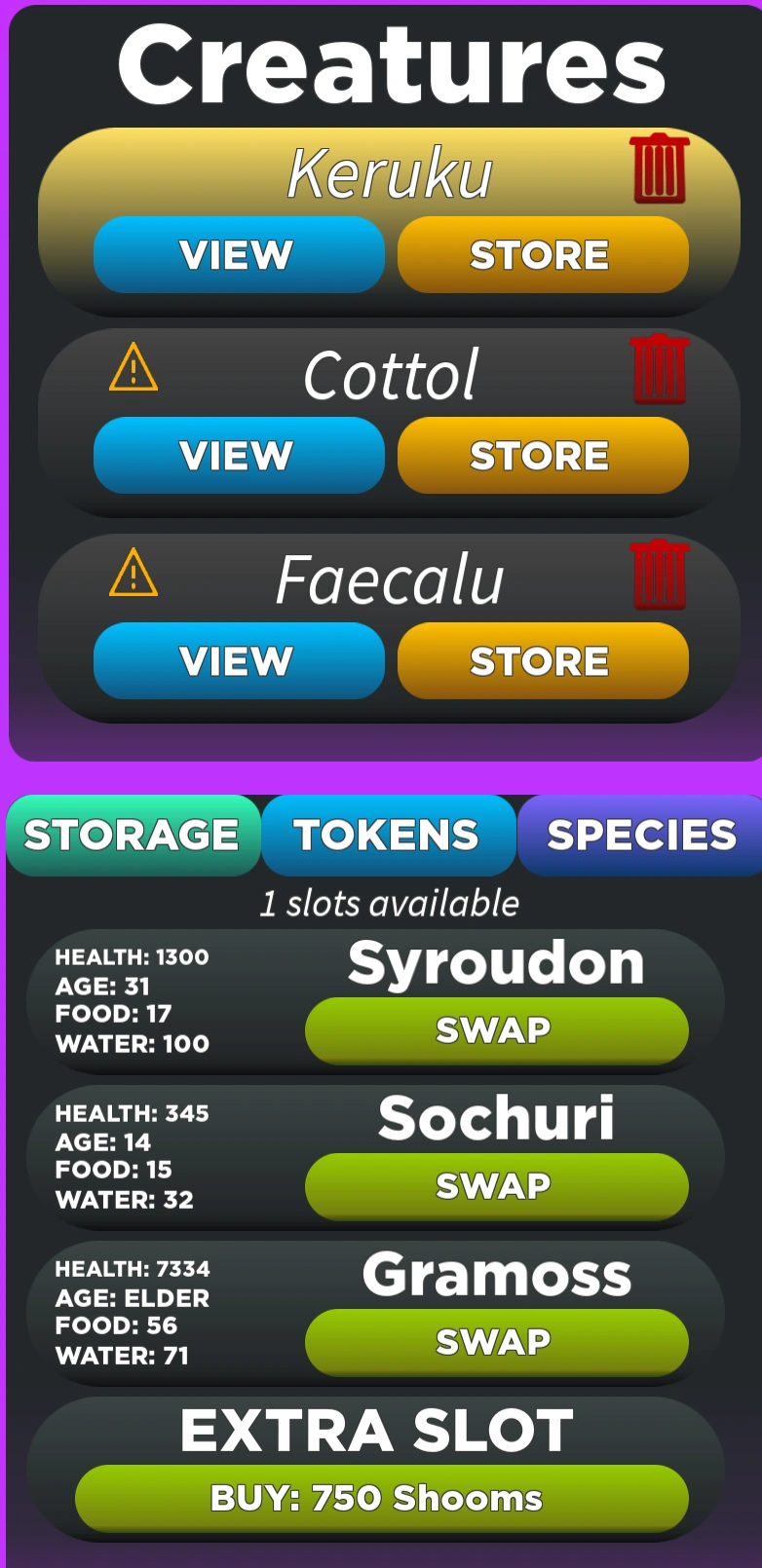
Task: View the Faecalu creature
Action: coord(239,661)
